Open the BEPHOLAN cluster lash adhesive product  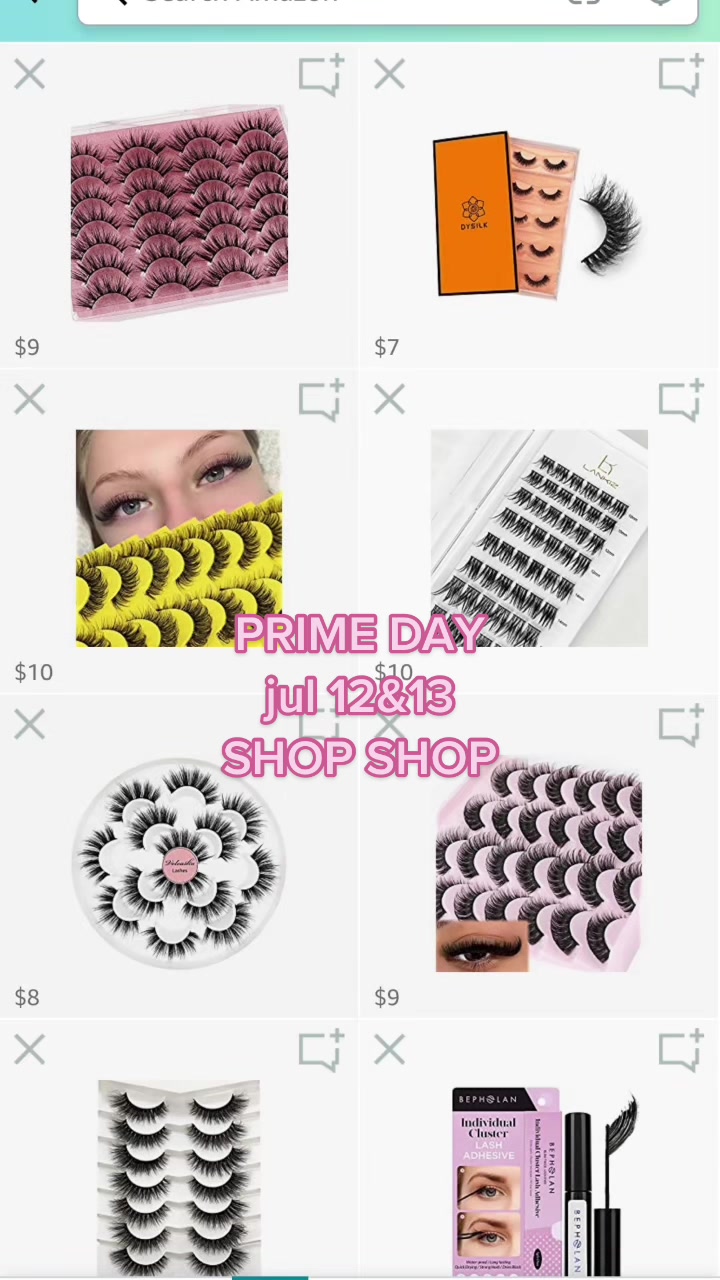pos(539,1180)
